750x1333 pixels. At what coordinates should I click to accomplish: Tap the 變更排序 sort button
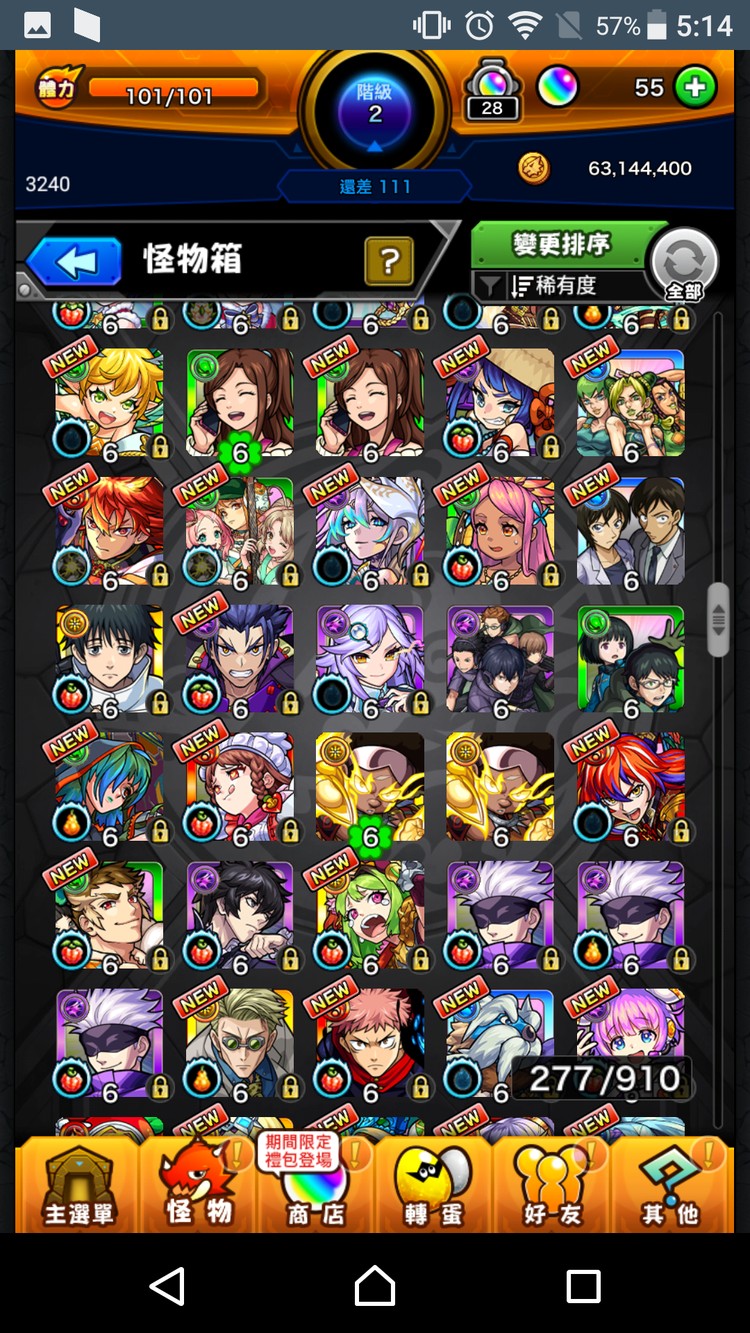[x=560, y=245]
